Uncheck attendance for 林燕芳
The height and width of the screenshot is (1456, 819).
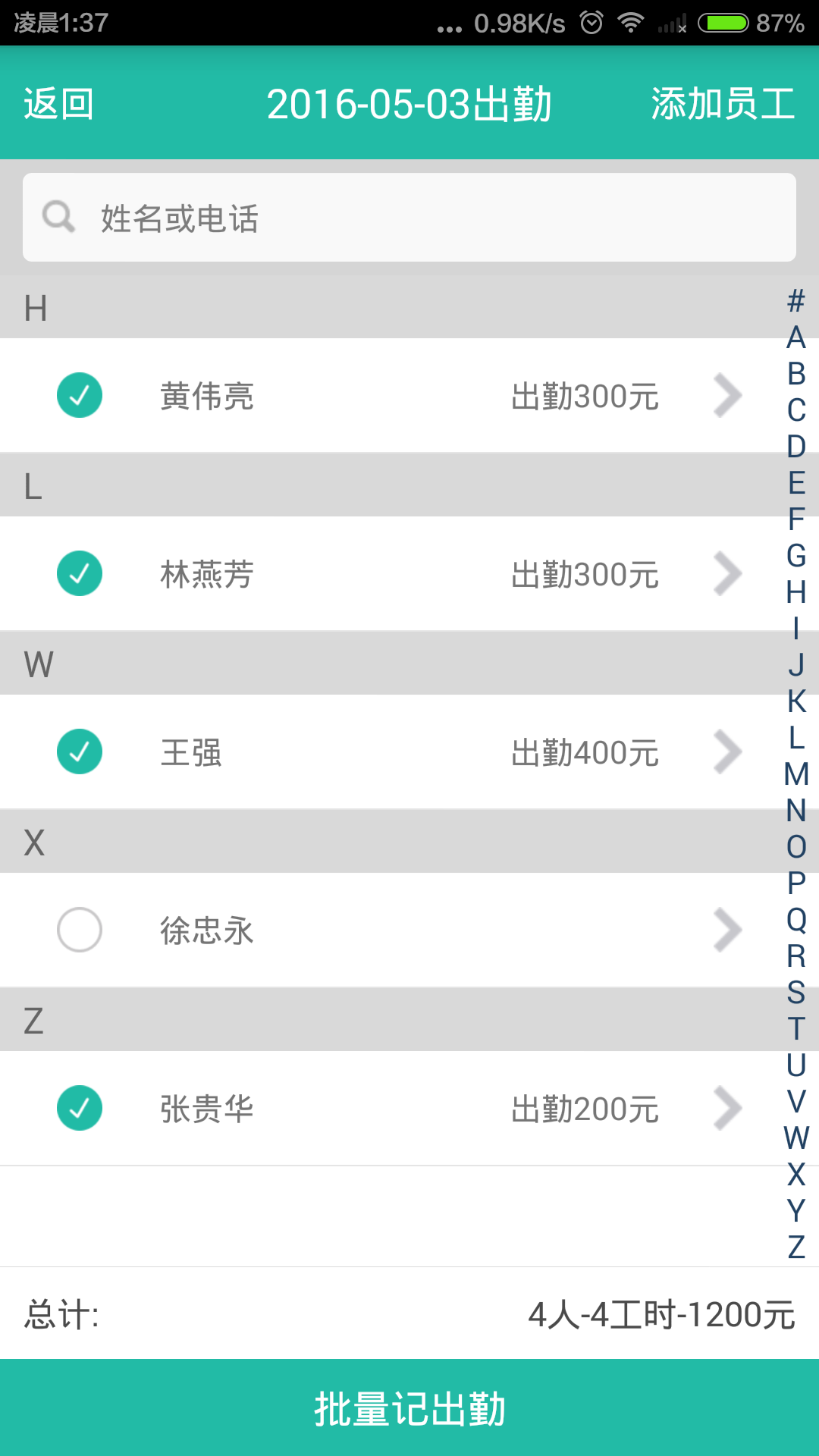[x=80, y=573]
